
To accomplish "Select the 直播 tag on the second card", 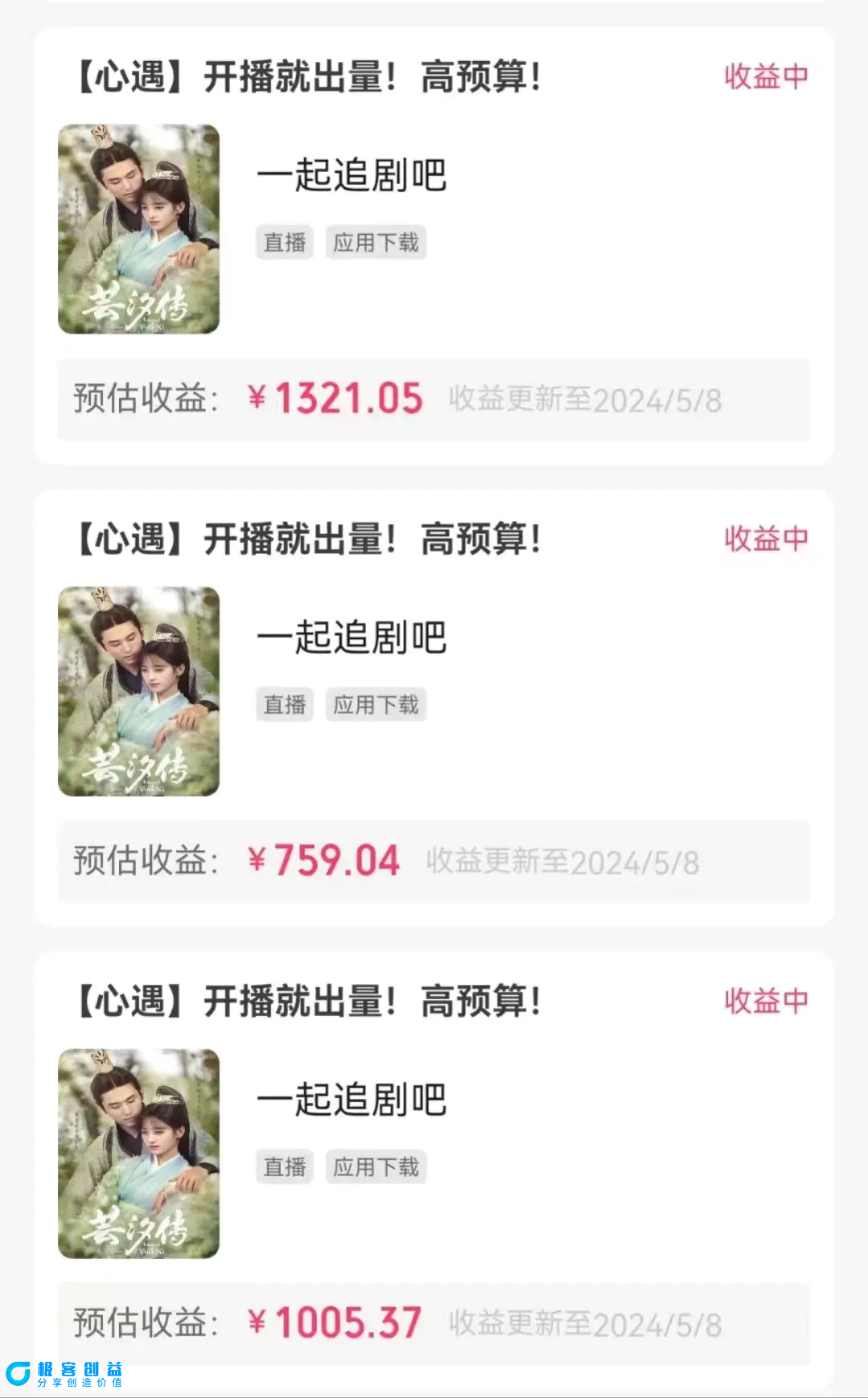I will coord(284,704).
